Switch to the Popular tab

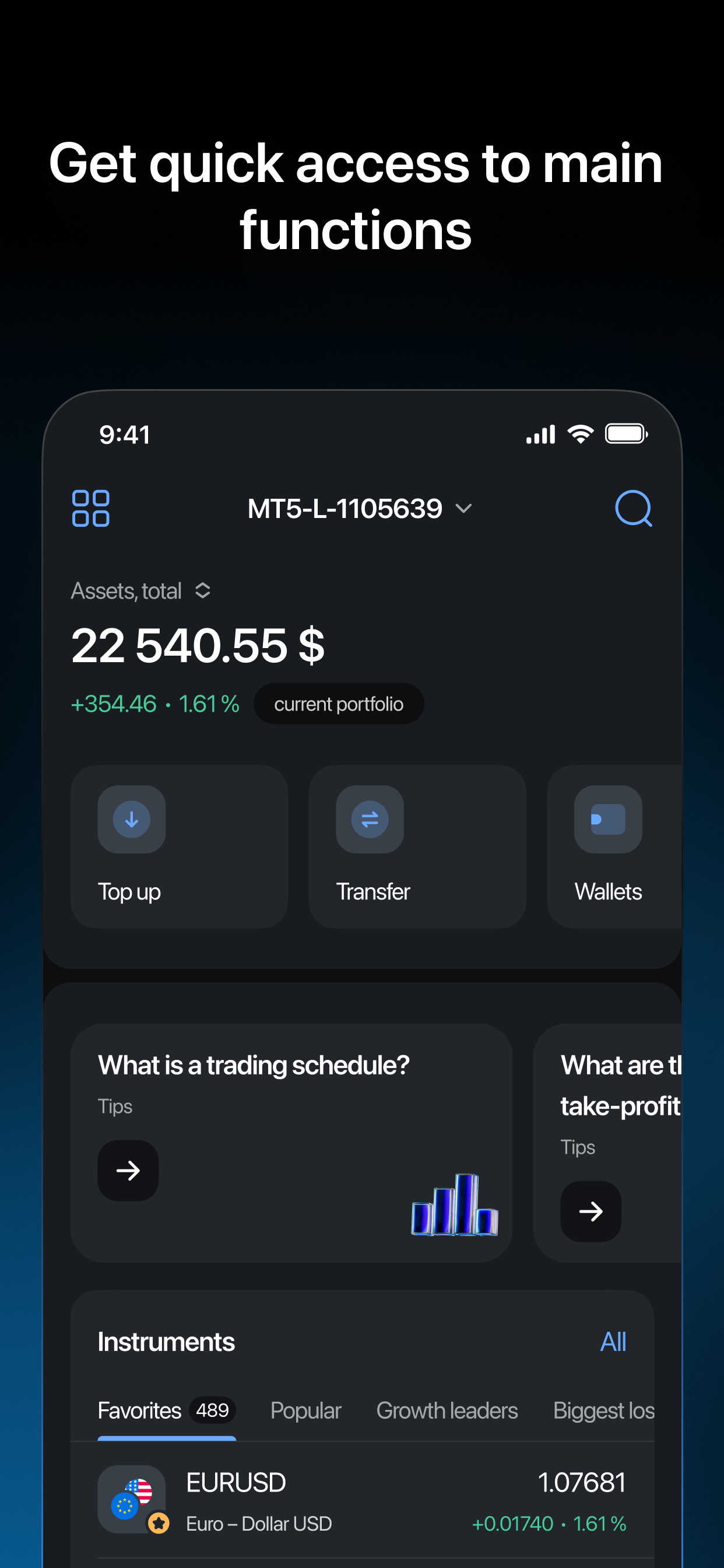point(305,1410)
